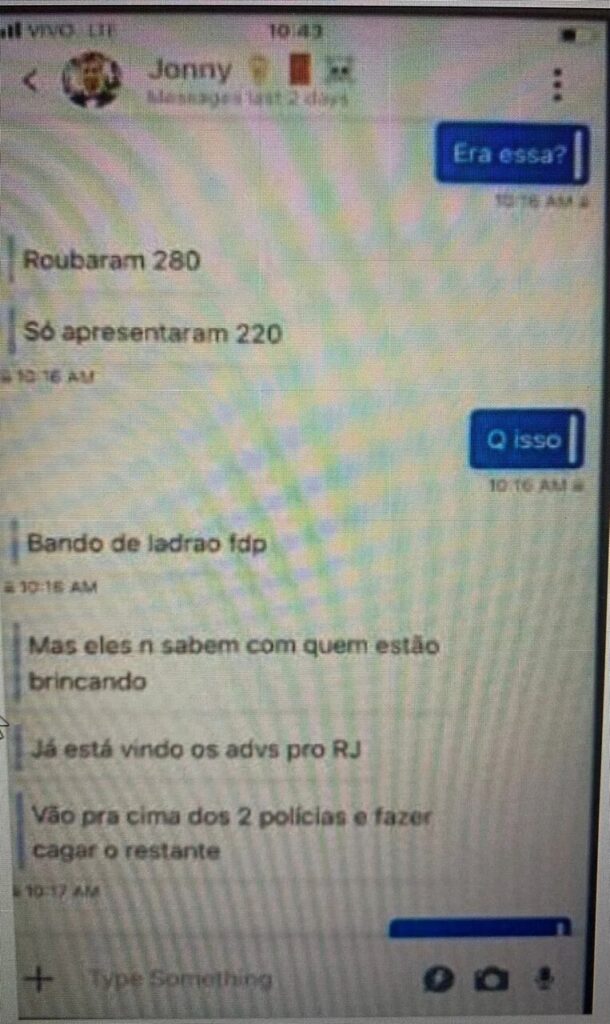Viewport: 610px width, 1024px height.
Task: Tap the plus attachment icon
Action: 37,978
